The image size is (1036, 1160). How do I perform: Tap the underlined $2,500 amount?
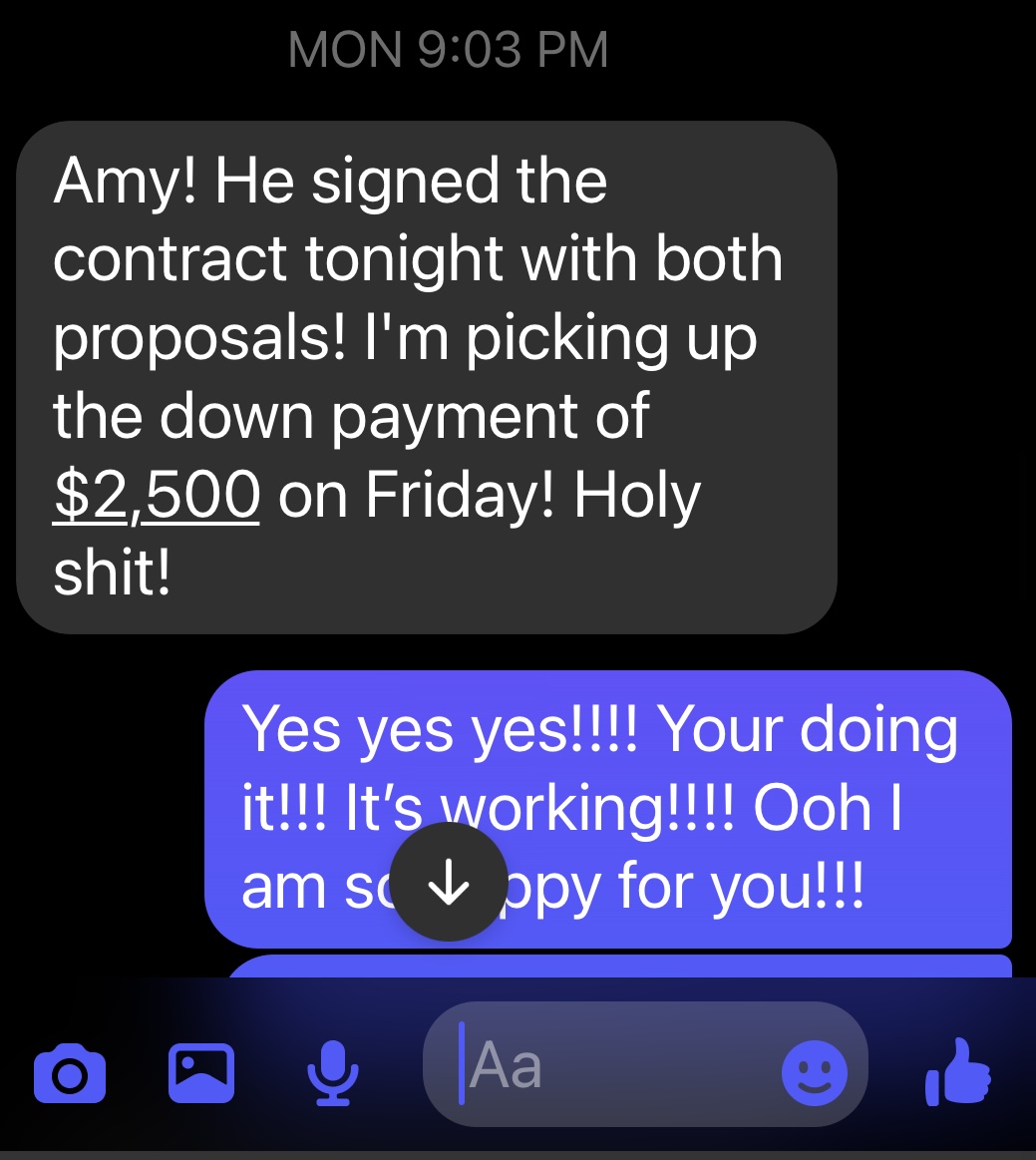coord(157,496)
